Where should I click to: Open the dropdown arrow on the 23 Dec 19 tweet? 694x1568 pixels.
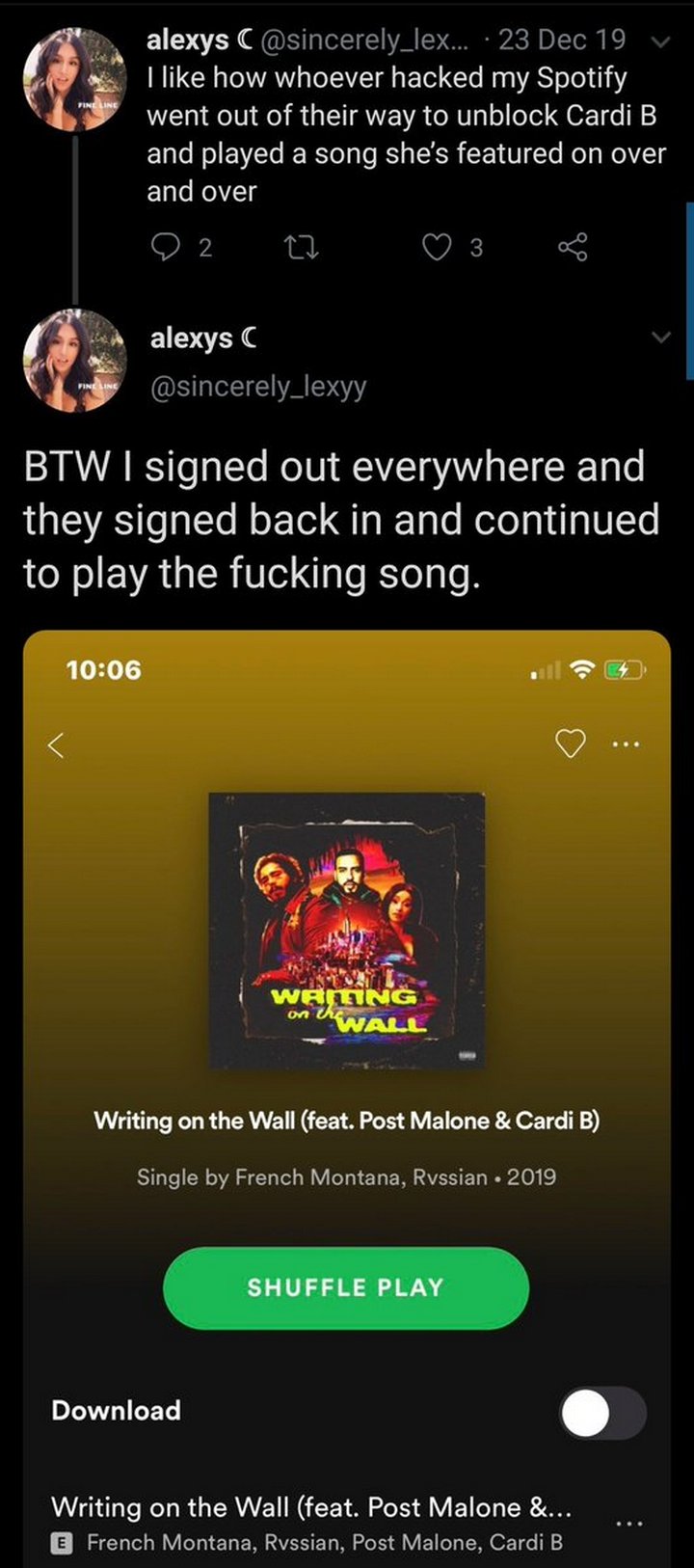(660, 41)
